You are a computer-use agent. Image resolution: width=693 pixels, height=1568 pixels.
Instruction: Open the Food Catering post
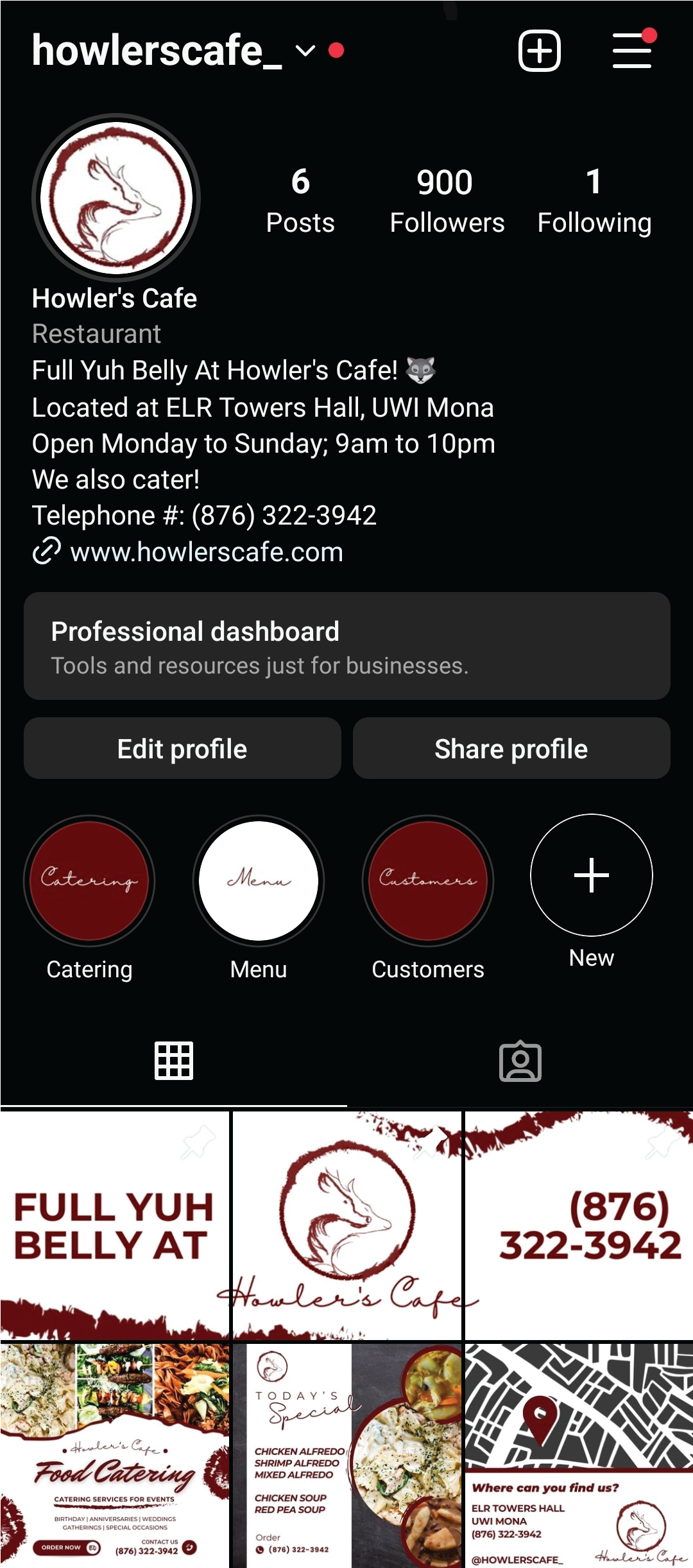pyautogui.click(x=115, y=1455)
